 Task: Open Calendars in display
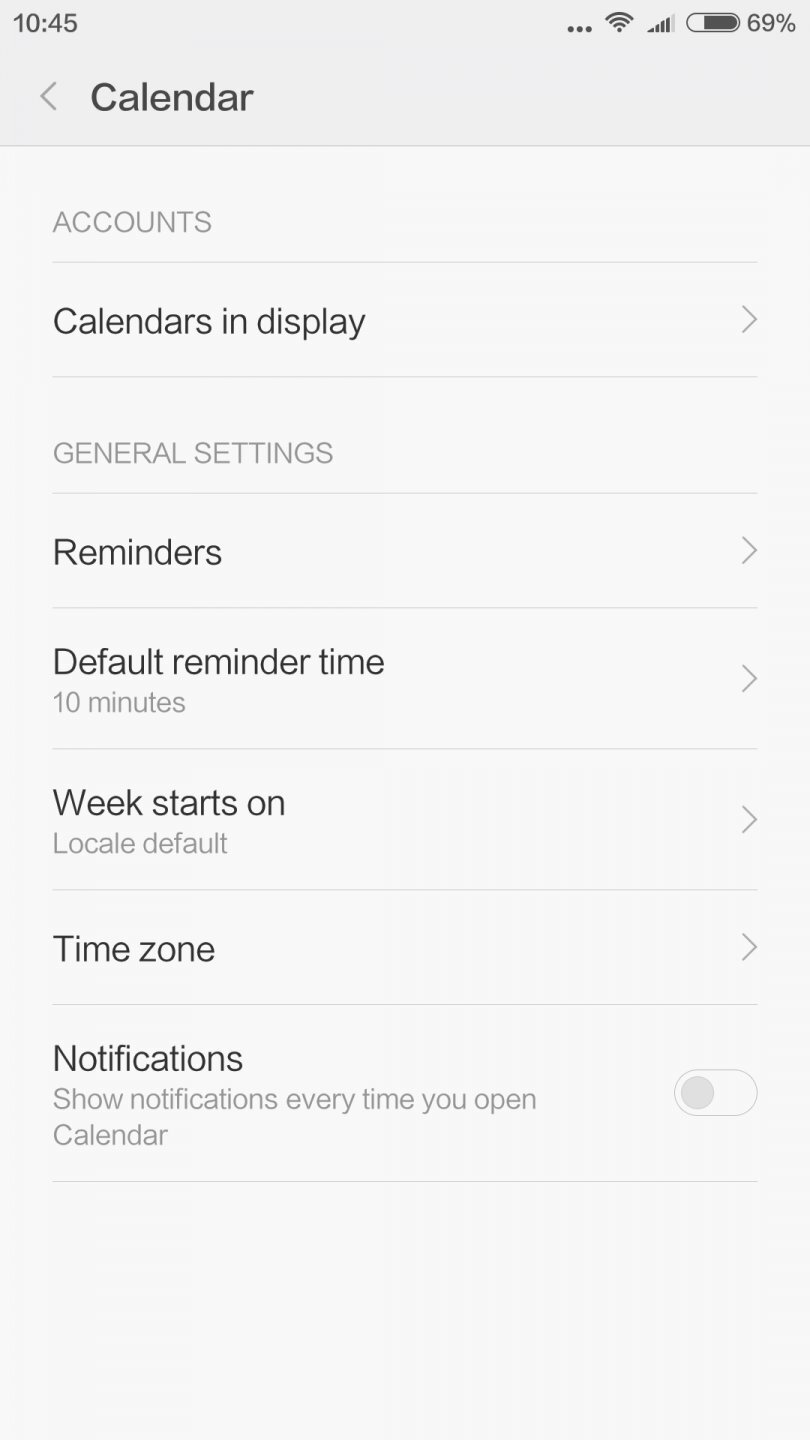[404, 321]
